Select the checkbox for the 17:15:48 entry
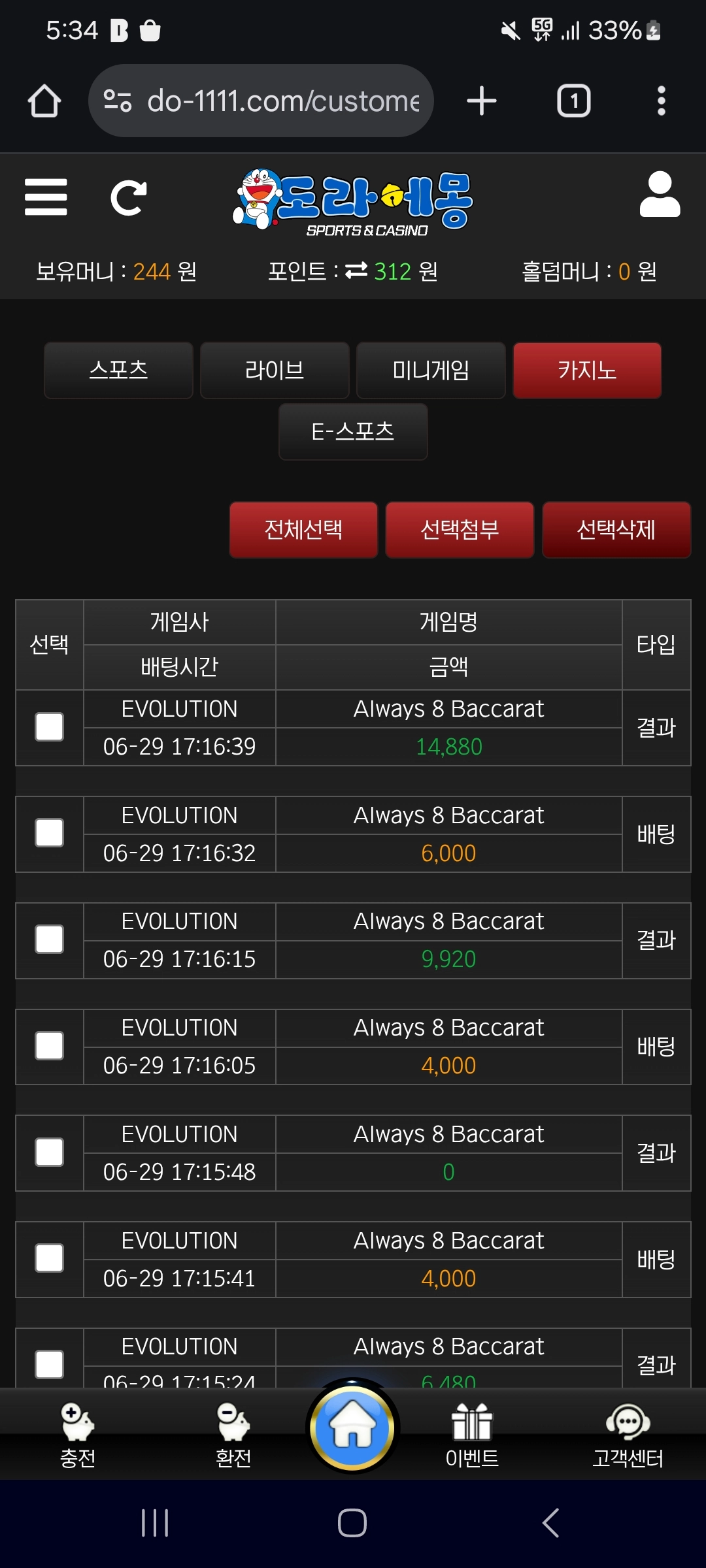Image resolution: width=706 pixels, height=1568 pixels. [x=50, y=1152]
